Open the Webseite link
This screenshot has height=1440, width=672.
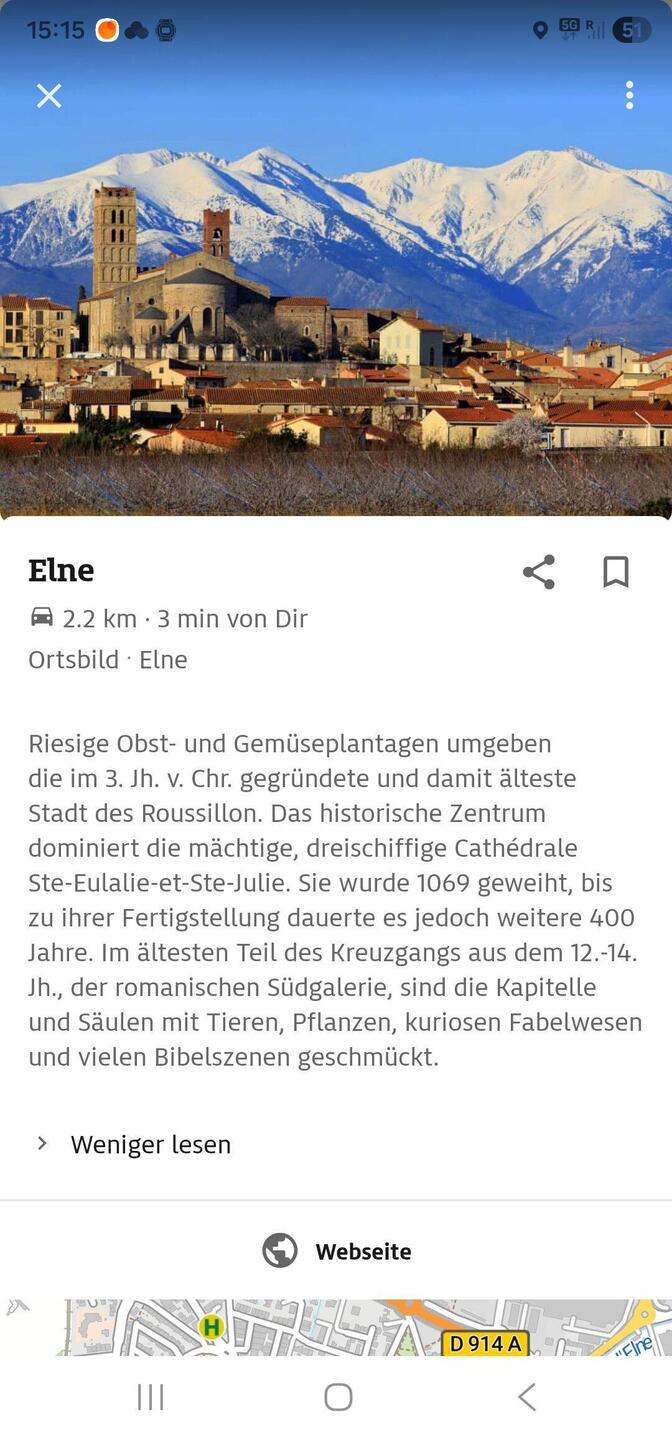click(337, 1251)
